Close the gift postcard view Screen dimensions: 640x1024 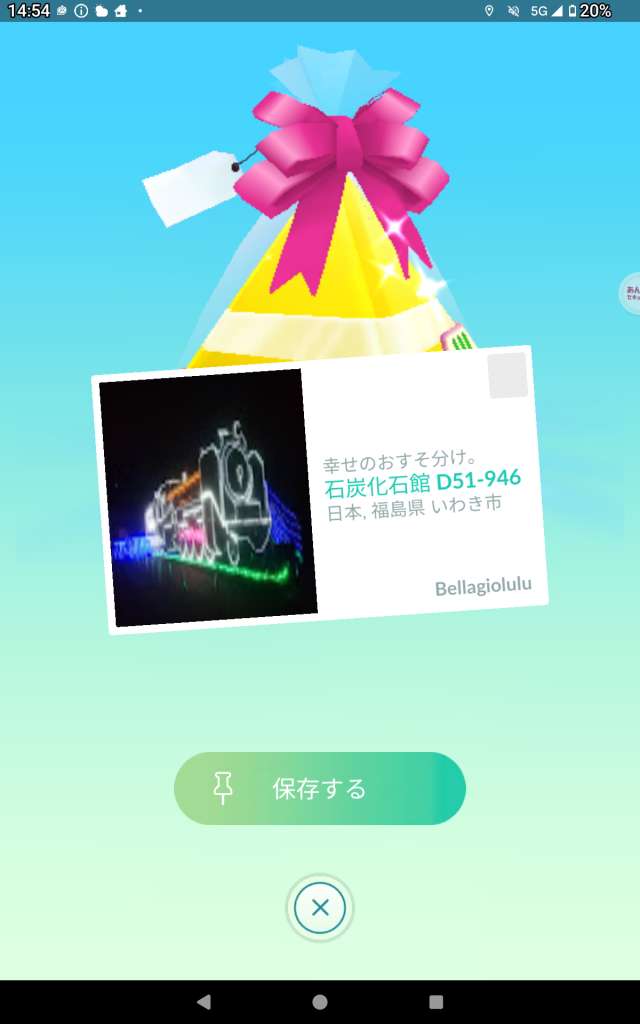[320, 908]
